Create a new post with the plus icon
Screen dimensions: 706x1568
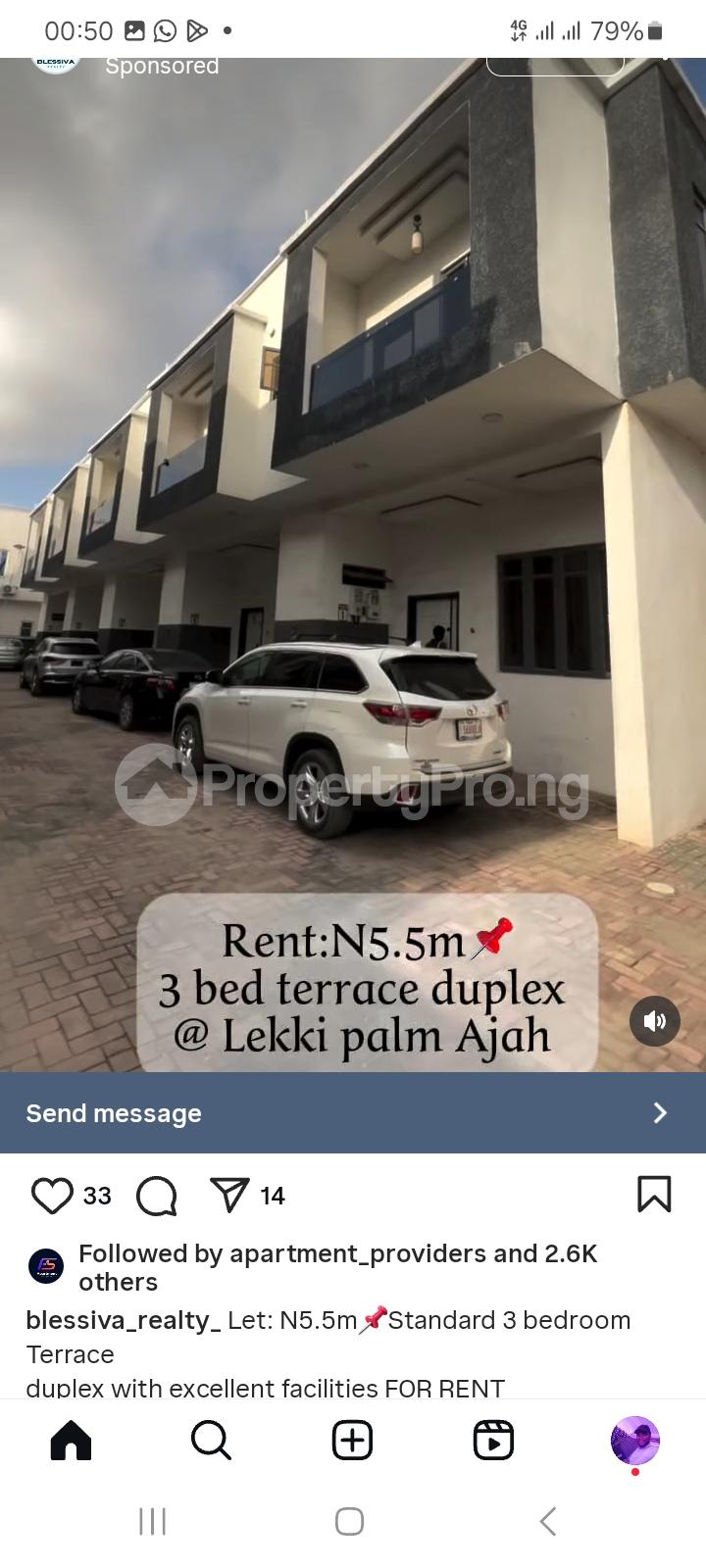[351, 1441]
